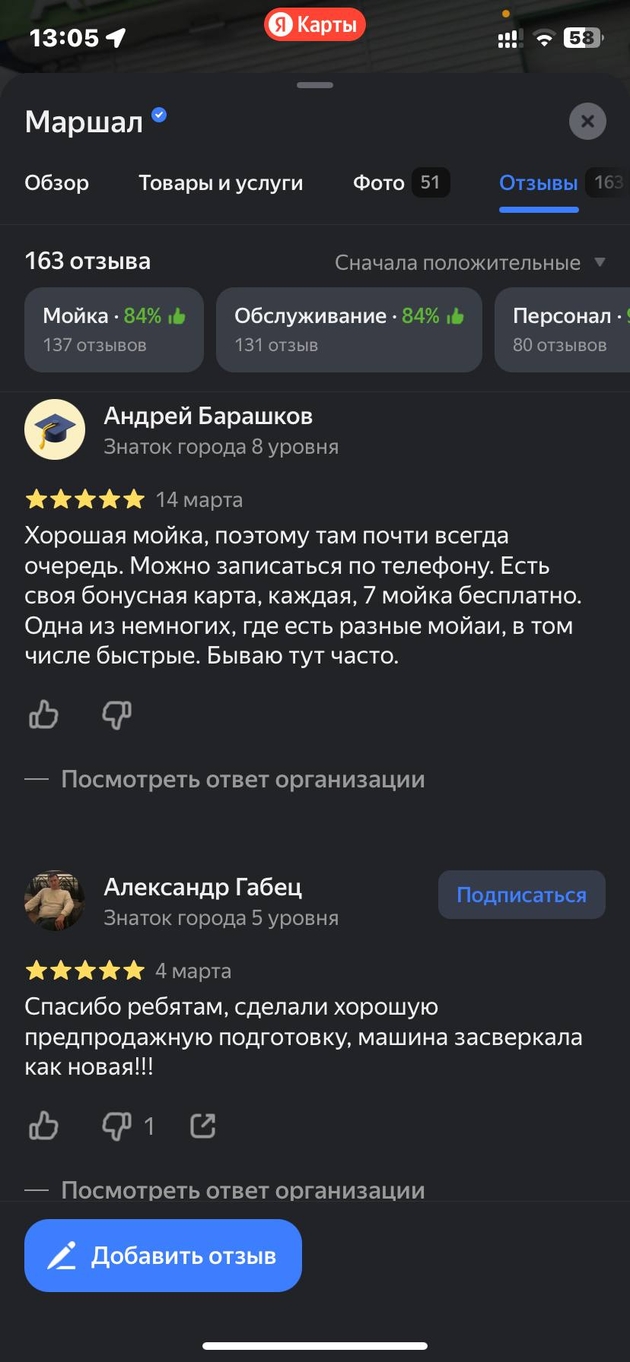
Task: Dislike Александр Габец's review
Action: [118, 1126]
